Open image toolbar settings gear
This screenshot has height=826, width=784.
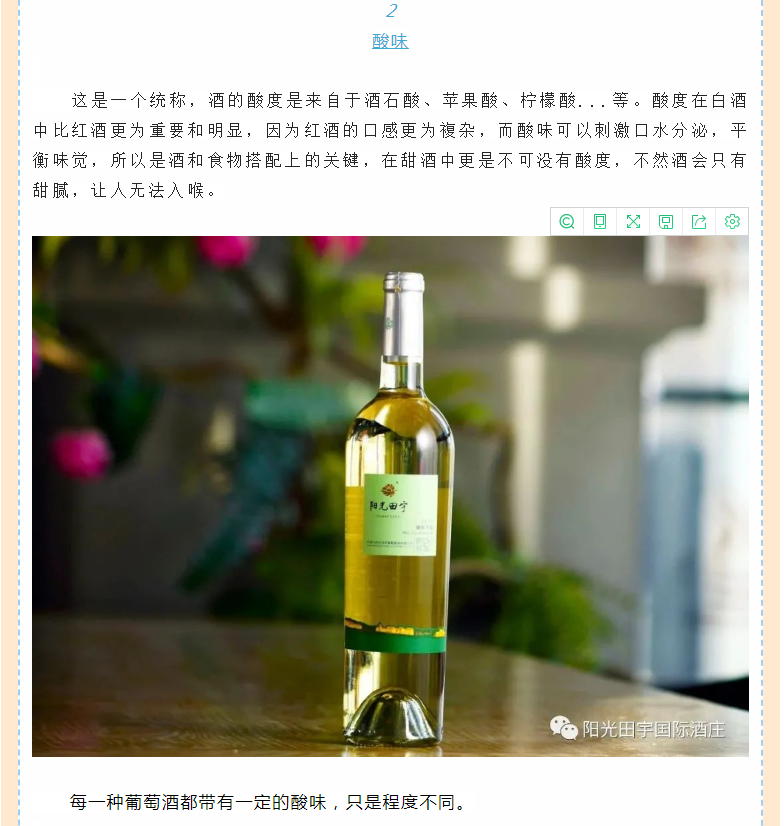732,222
